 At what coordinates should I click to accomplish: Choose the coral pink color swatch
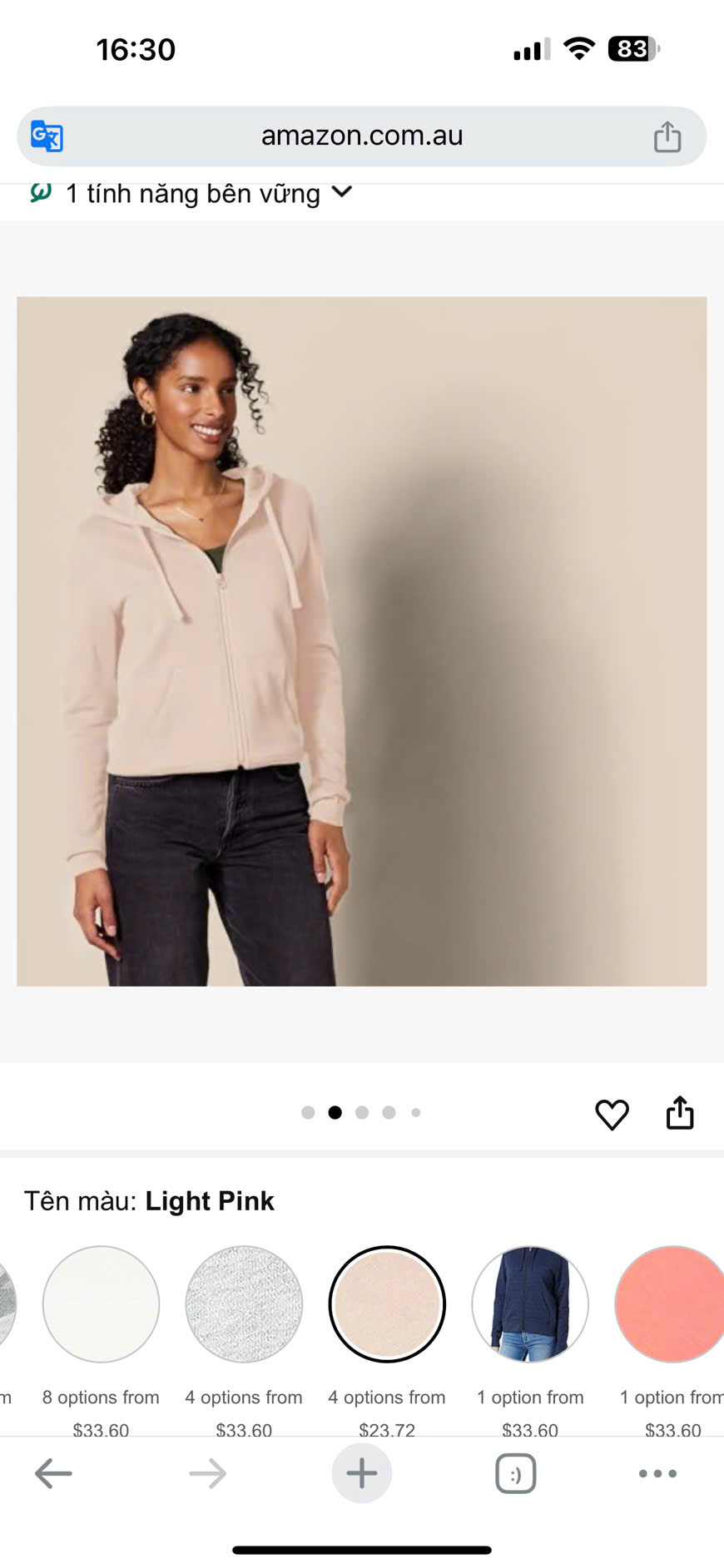pos(670,1303)
